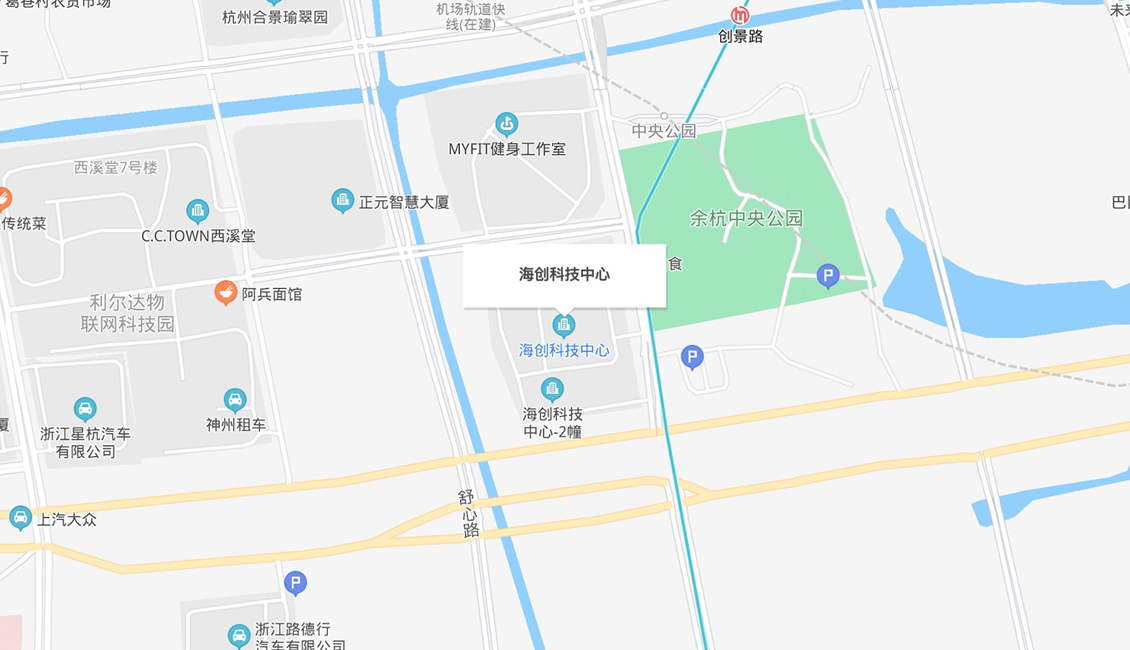This screenshot has height=650, width=1130.
Task: Tap the parking icon inside 余杭中央公园
Action: [x=827, y=275]
